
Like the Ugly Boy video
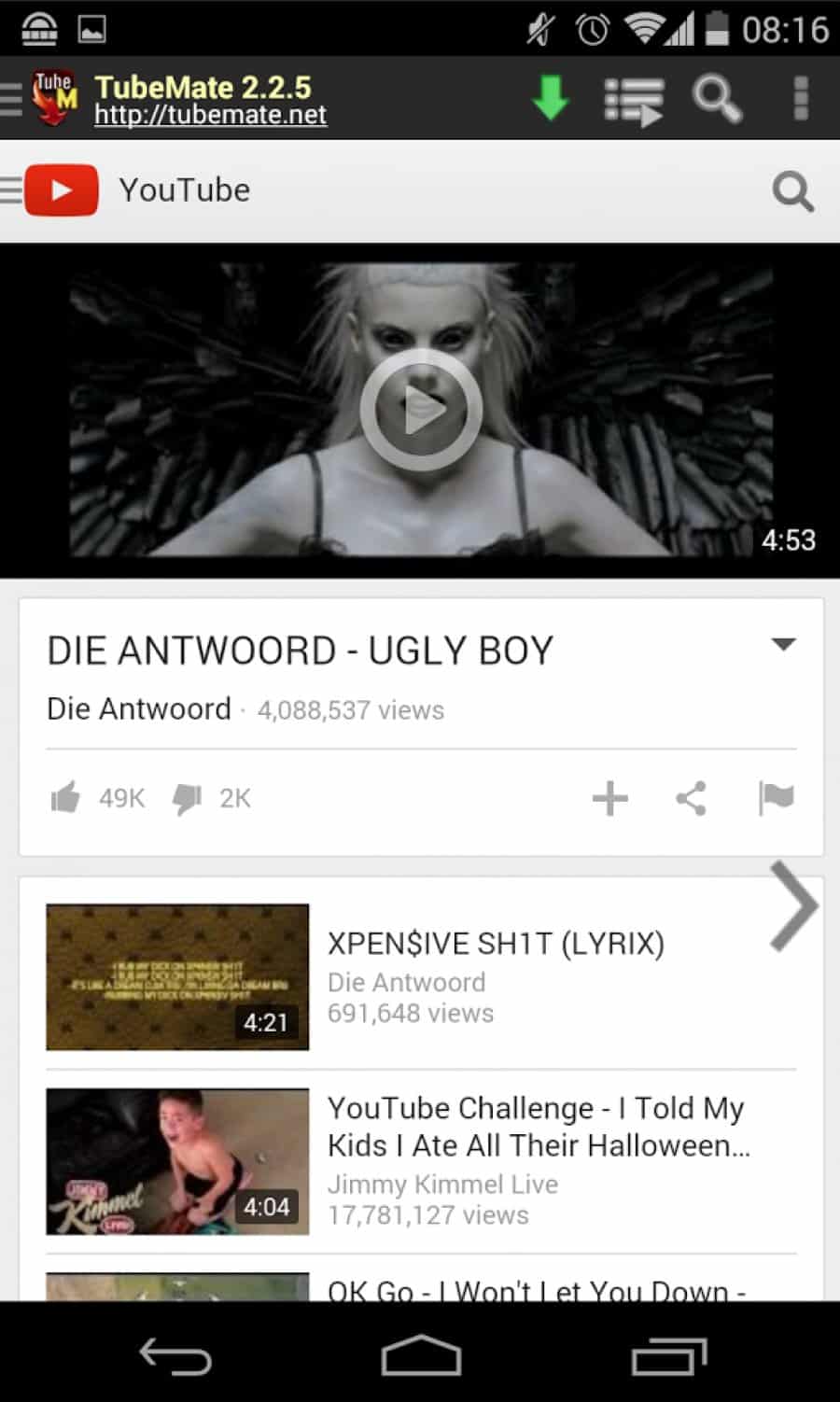65,798
